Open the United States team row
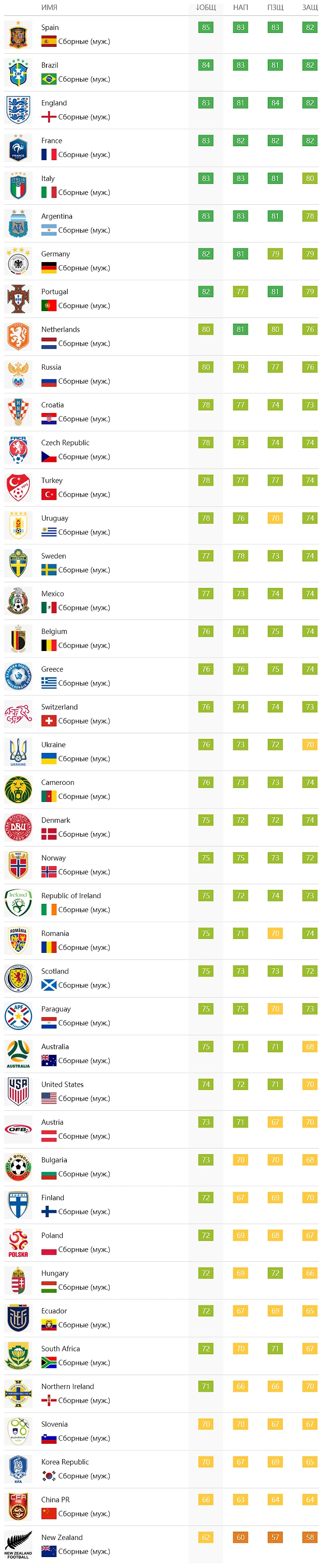This screenshot has width=319, height=1568. [x=62, y=1084]
